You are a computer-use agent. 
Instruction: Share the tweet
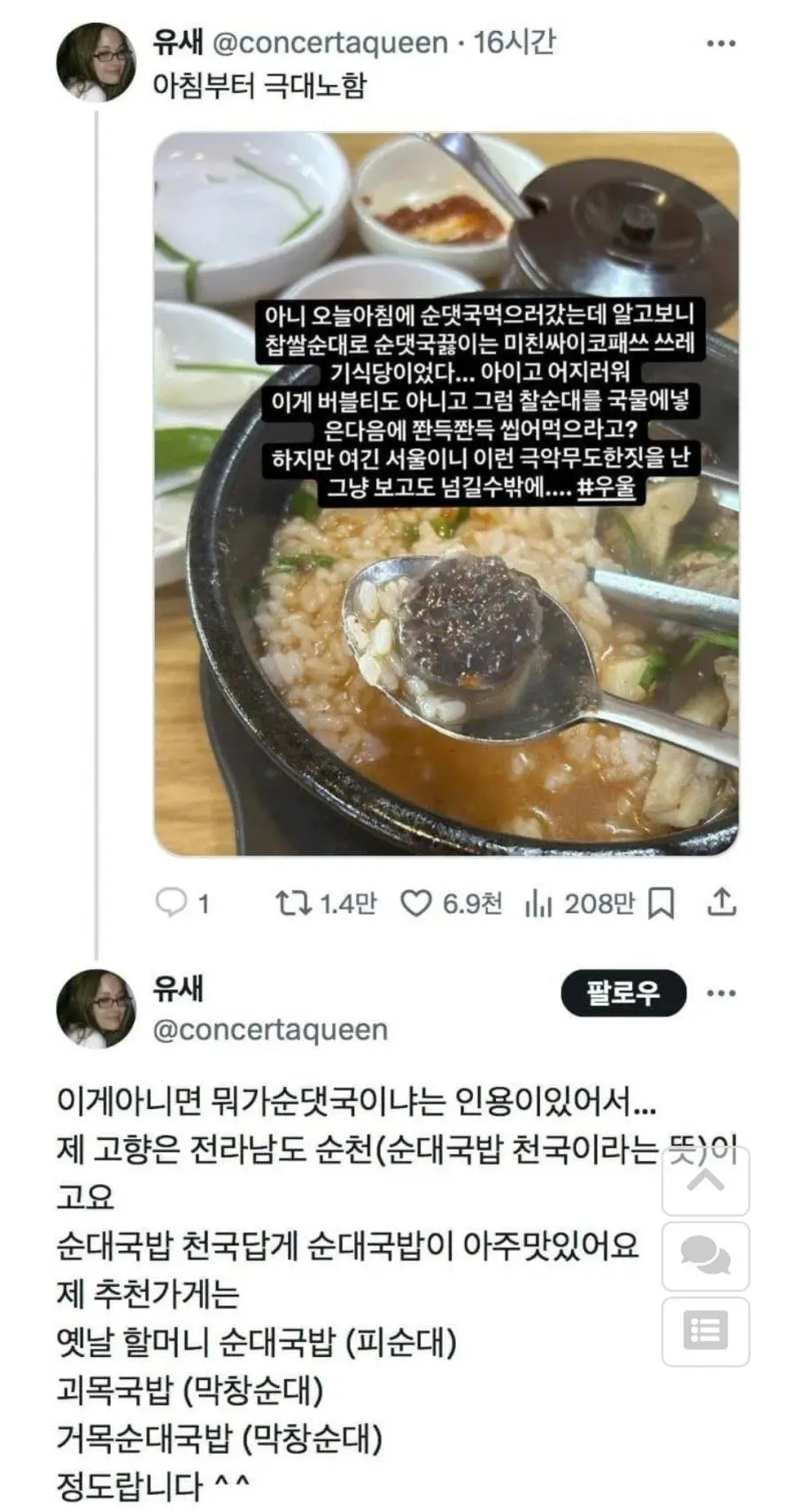tap(722, 903)
